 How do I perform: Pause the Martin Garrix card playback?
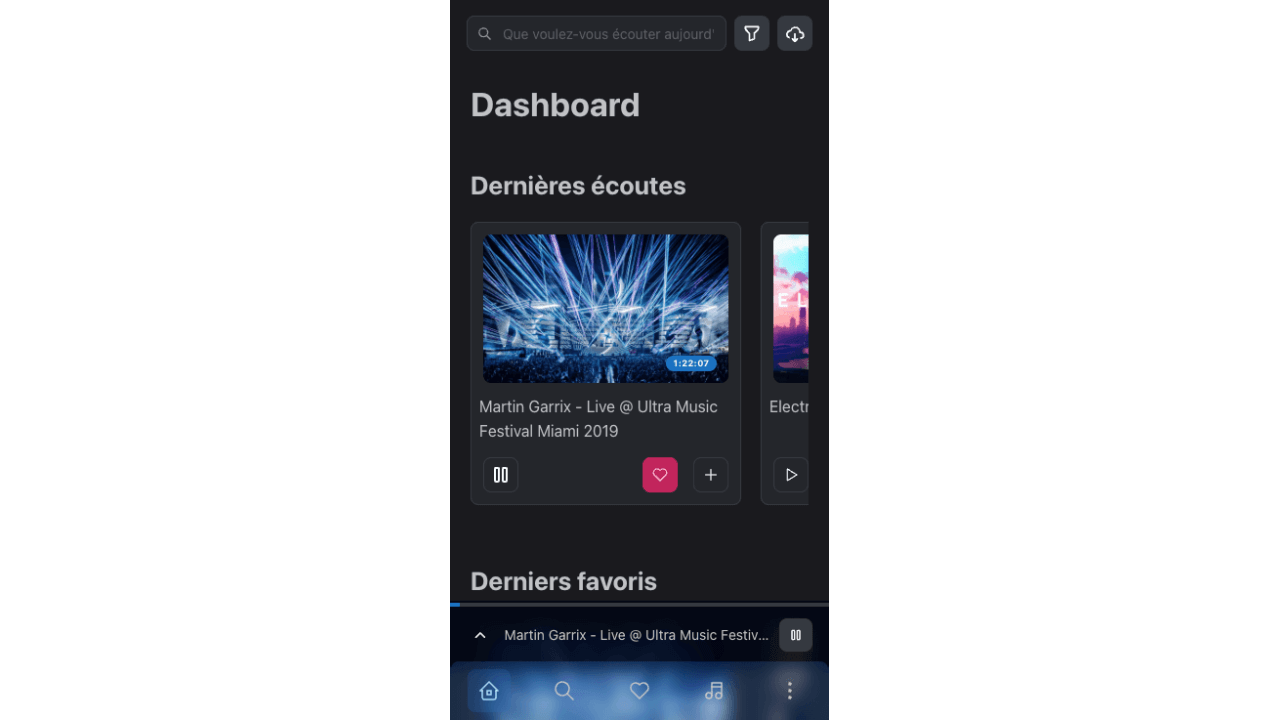click(x=501, y=475)
